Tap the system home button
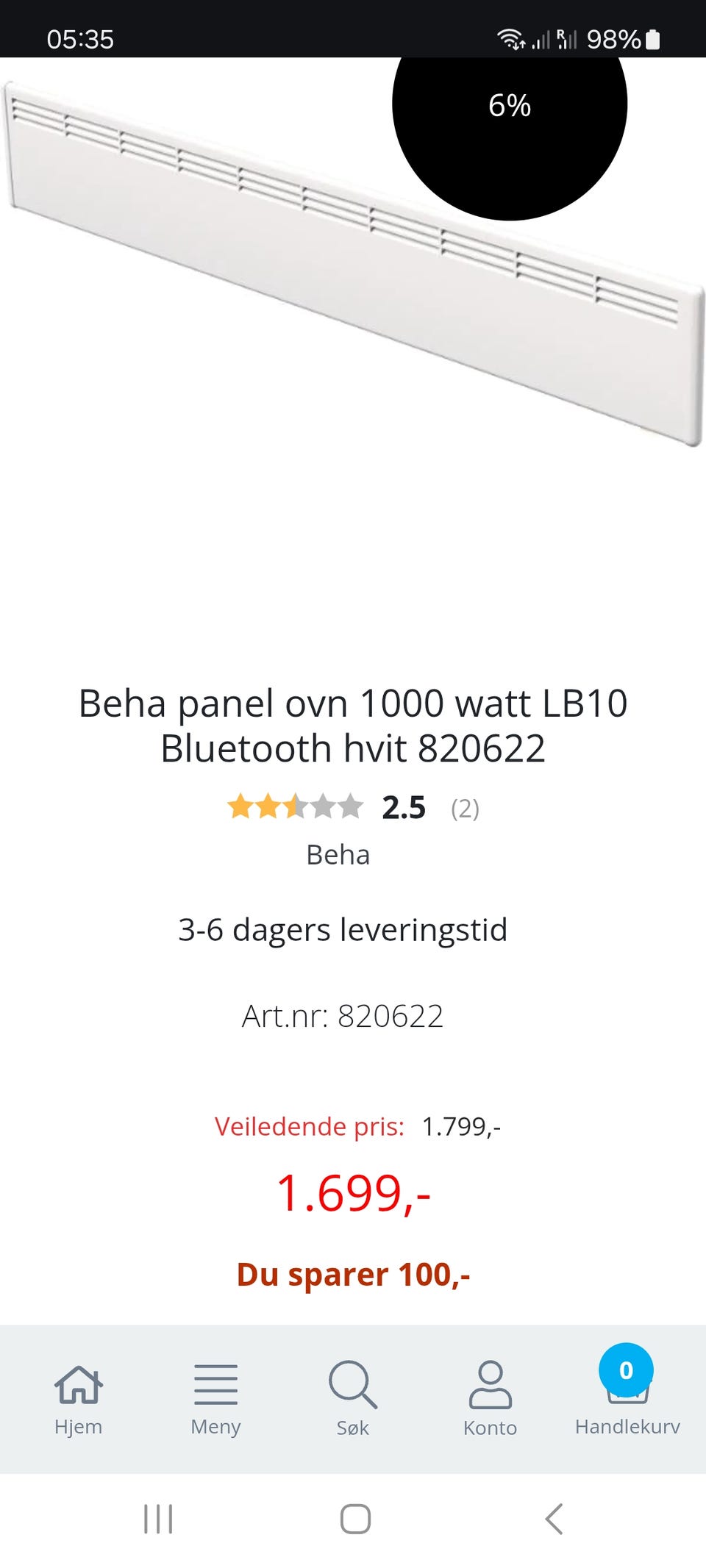 pos(355,1519)
